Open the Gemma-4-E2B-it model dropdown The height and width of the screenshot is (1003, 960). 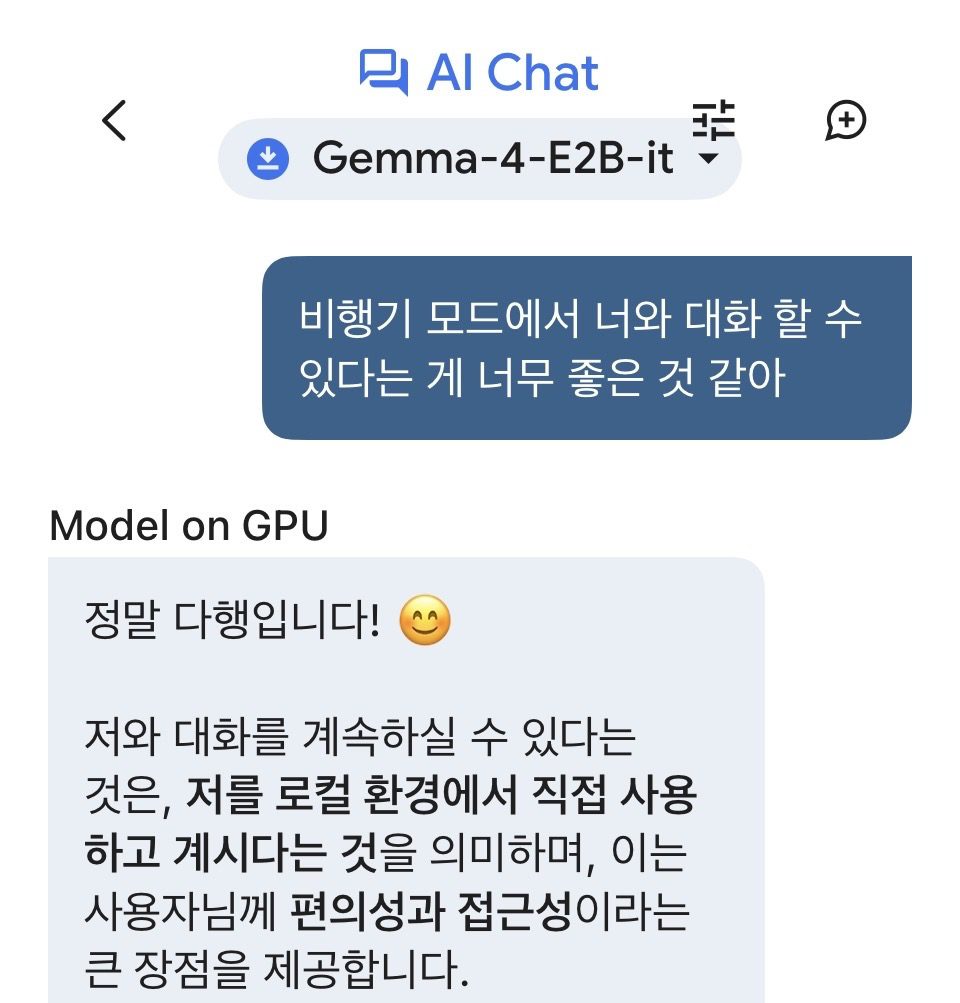480,158
